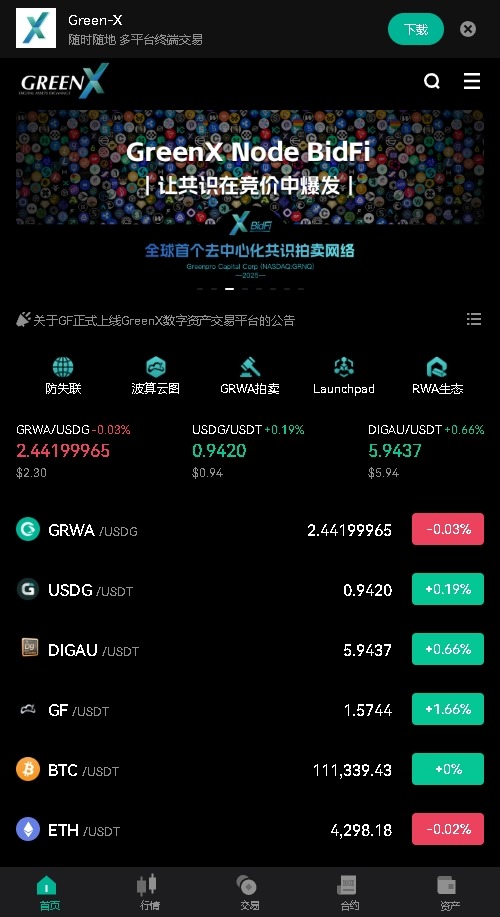
Task: Open the hamburger menu
Action: 472,81
